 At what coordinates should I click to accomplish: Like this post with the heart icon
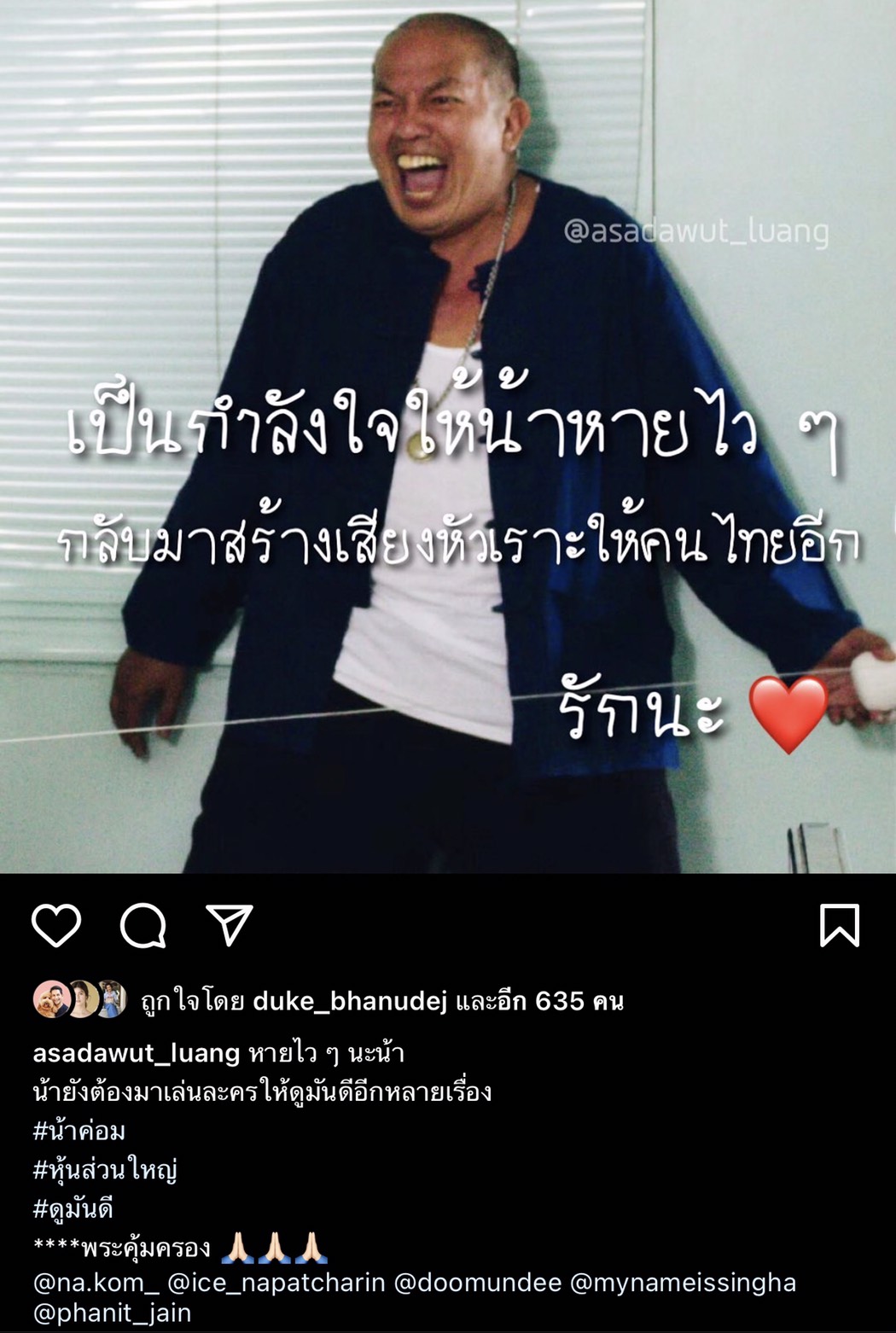tap(56, 926)
